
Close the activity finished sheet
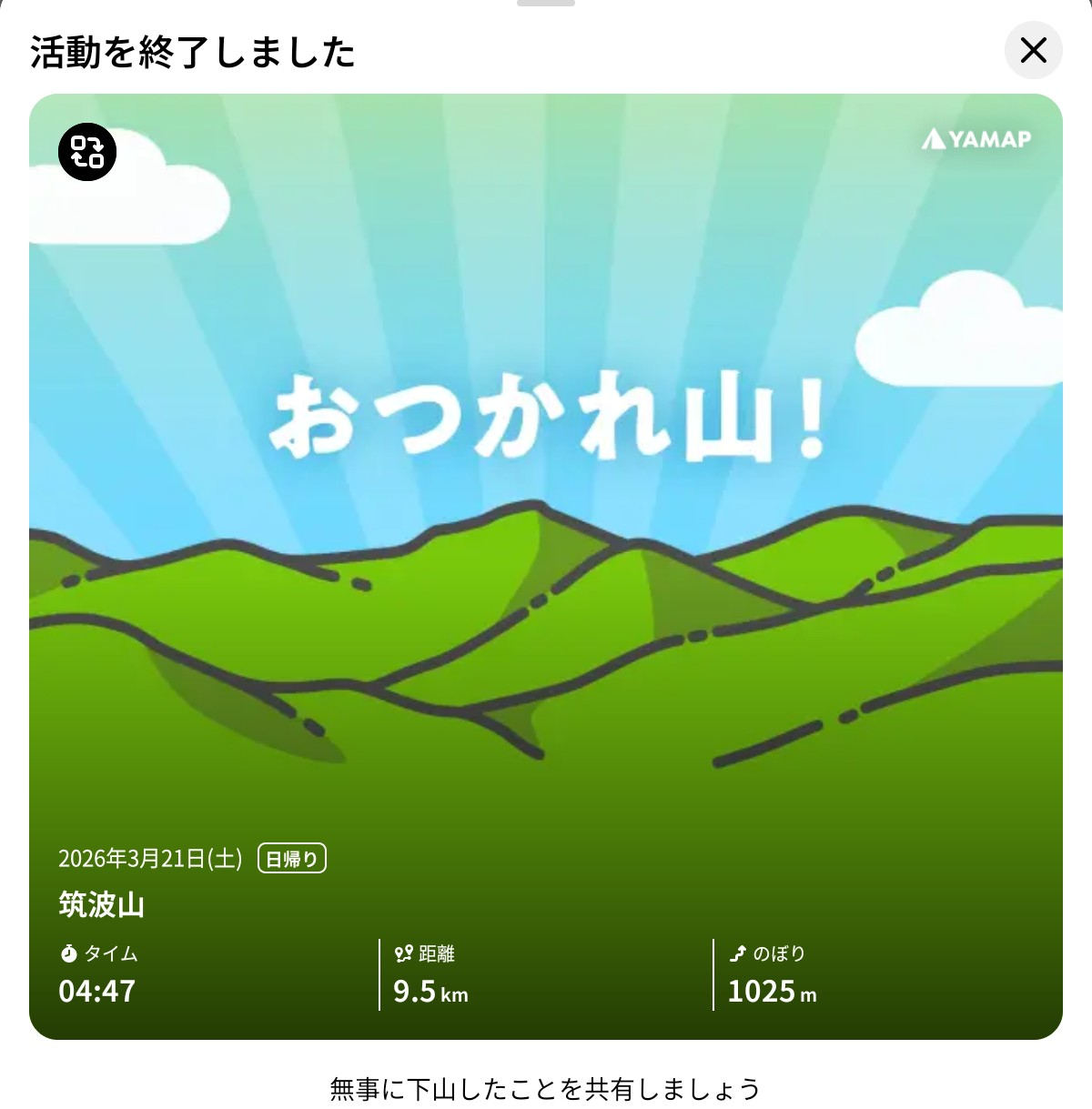coord(1033,50)
